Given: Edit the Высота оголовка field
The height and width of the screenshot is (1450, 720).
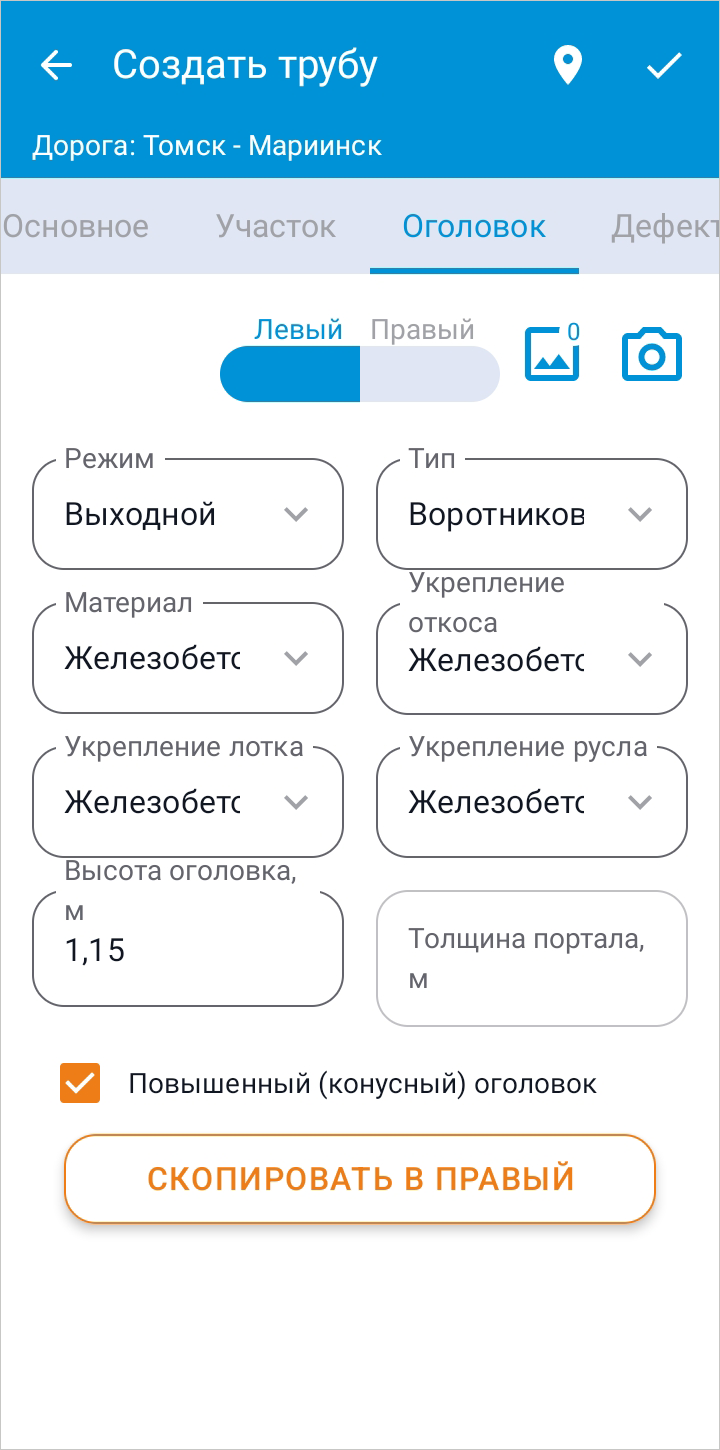Looking at the screenshot, I should [x=188, y=948].
